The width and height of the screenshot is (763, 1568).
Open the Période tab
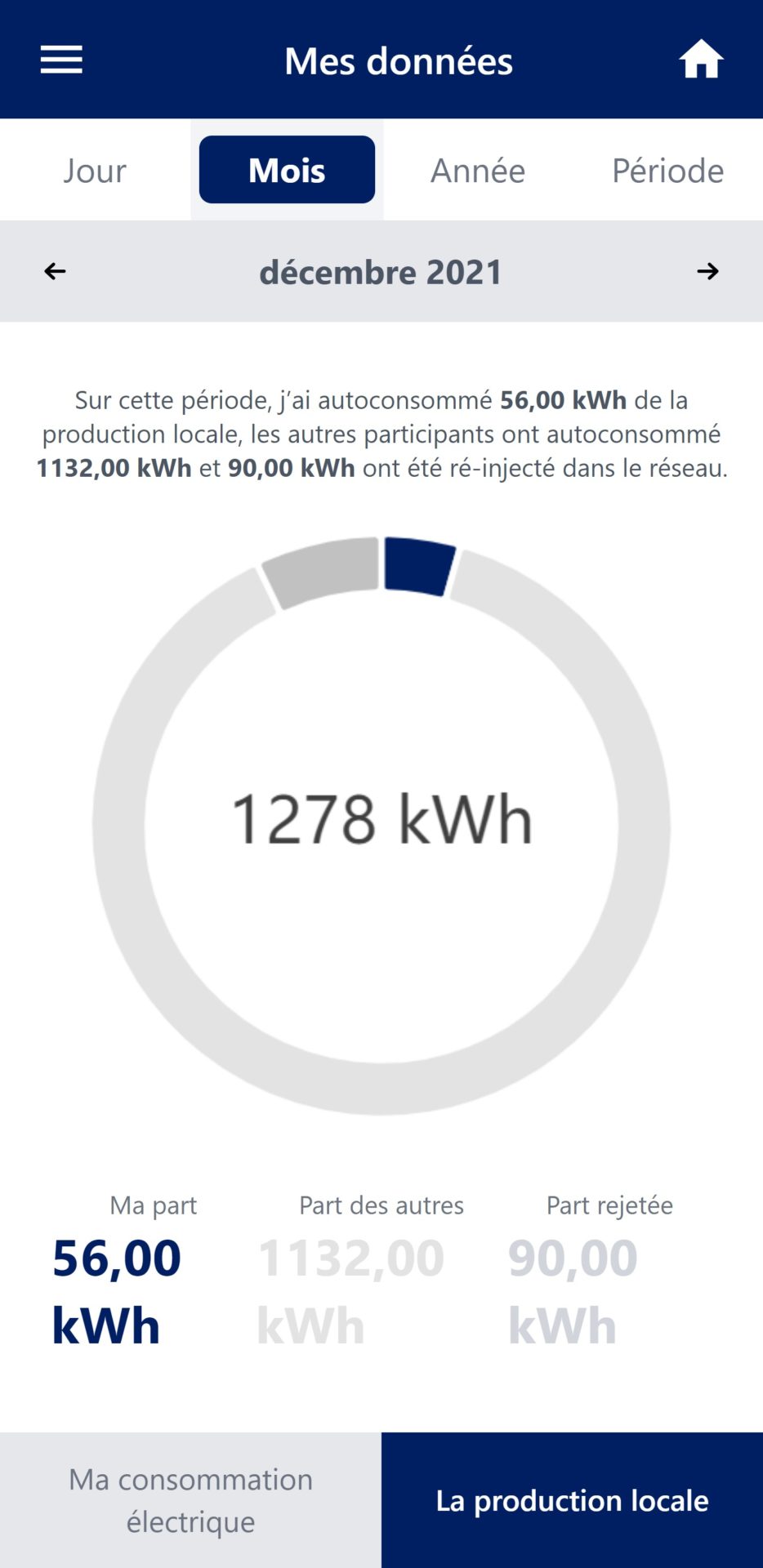tap(667, 171)
